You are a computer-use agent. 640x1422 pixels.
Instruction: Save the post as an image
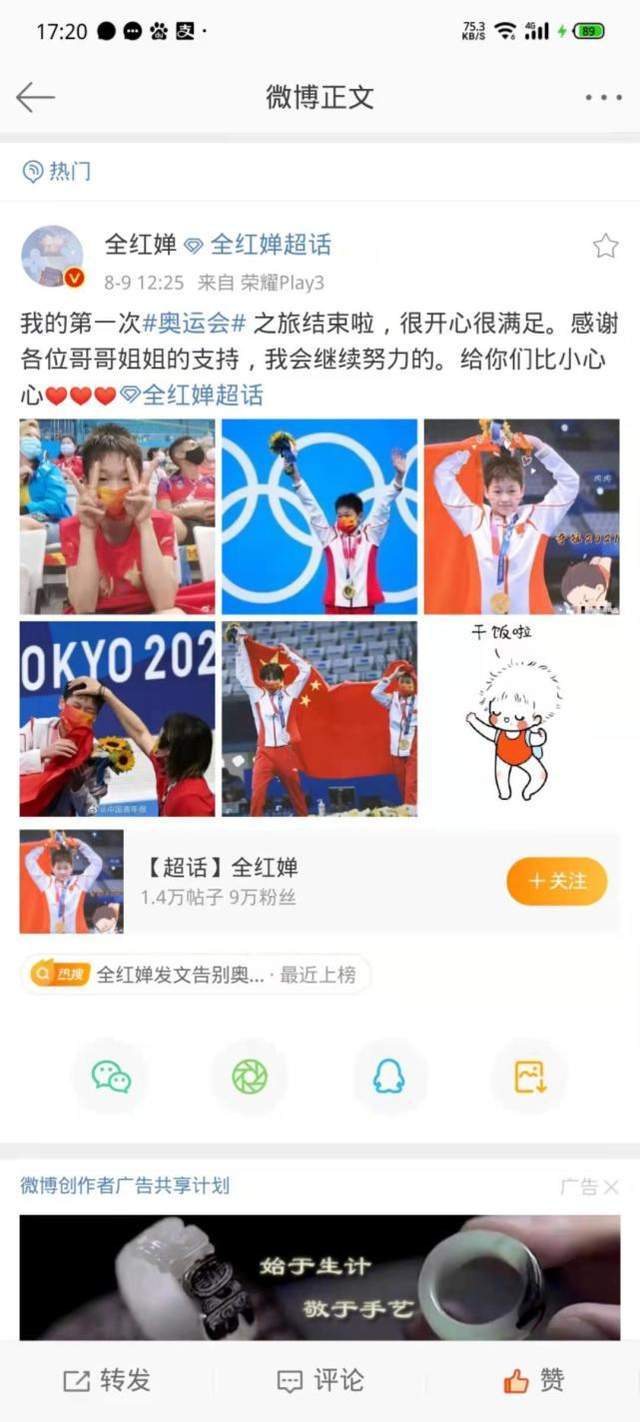[529, 1076]
